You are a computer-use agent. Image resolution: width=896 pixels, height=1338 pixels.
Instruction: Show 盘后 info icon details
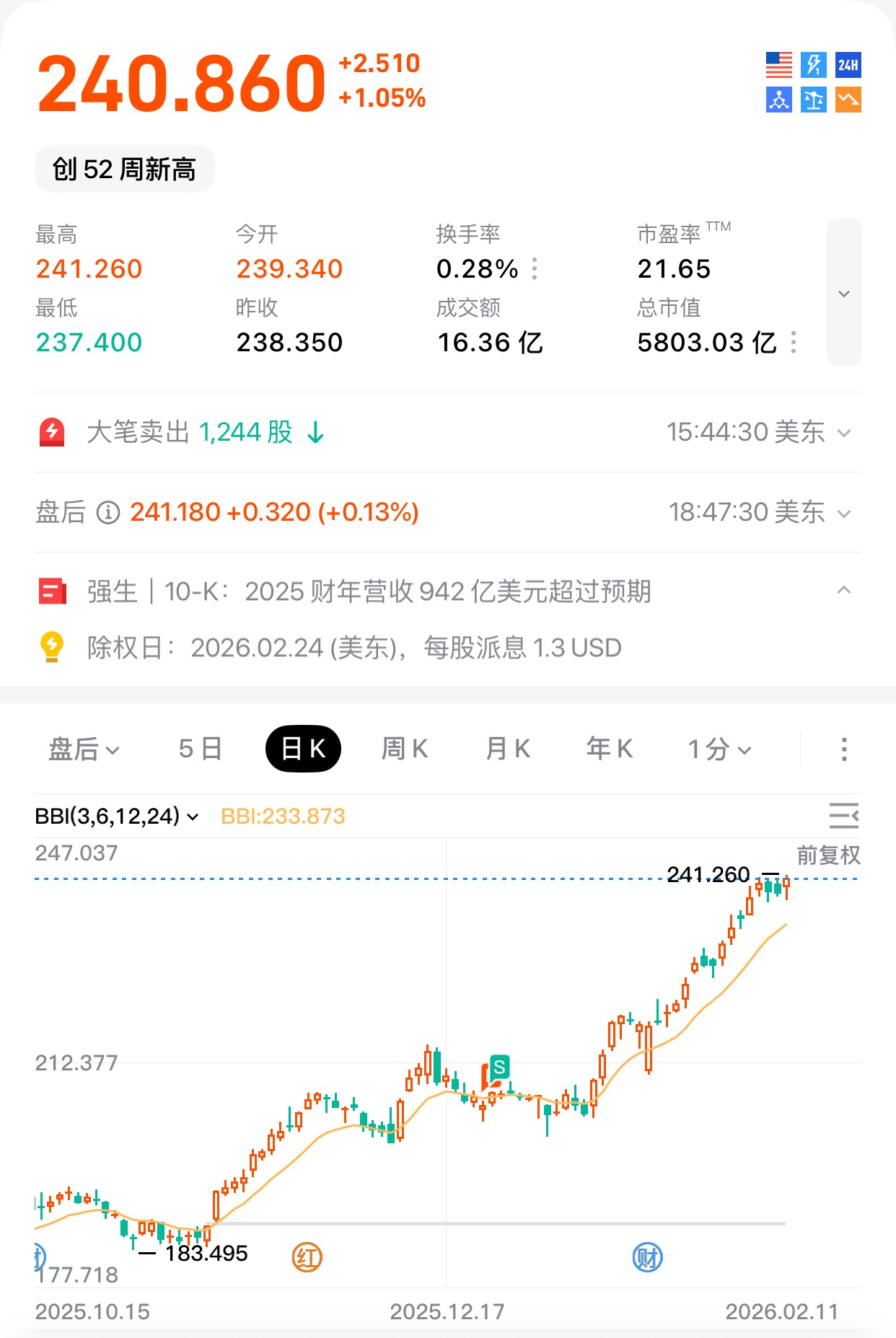point(108,513)
